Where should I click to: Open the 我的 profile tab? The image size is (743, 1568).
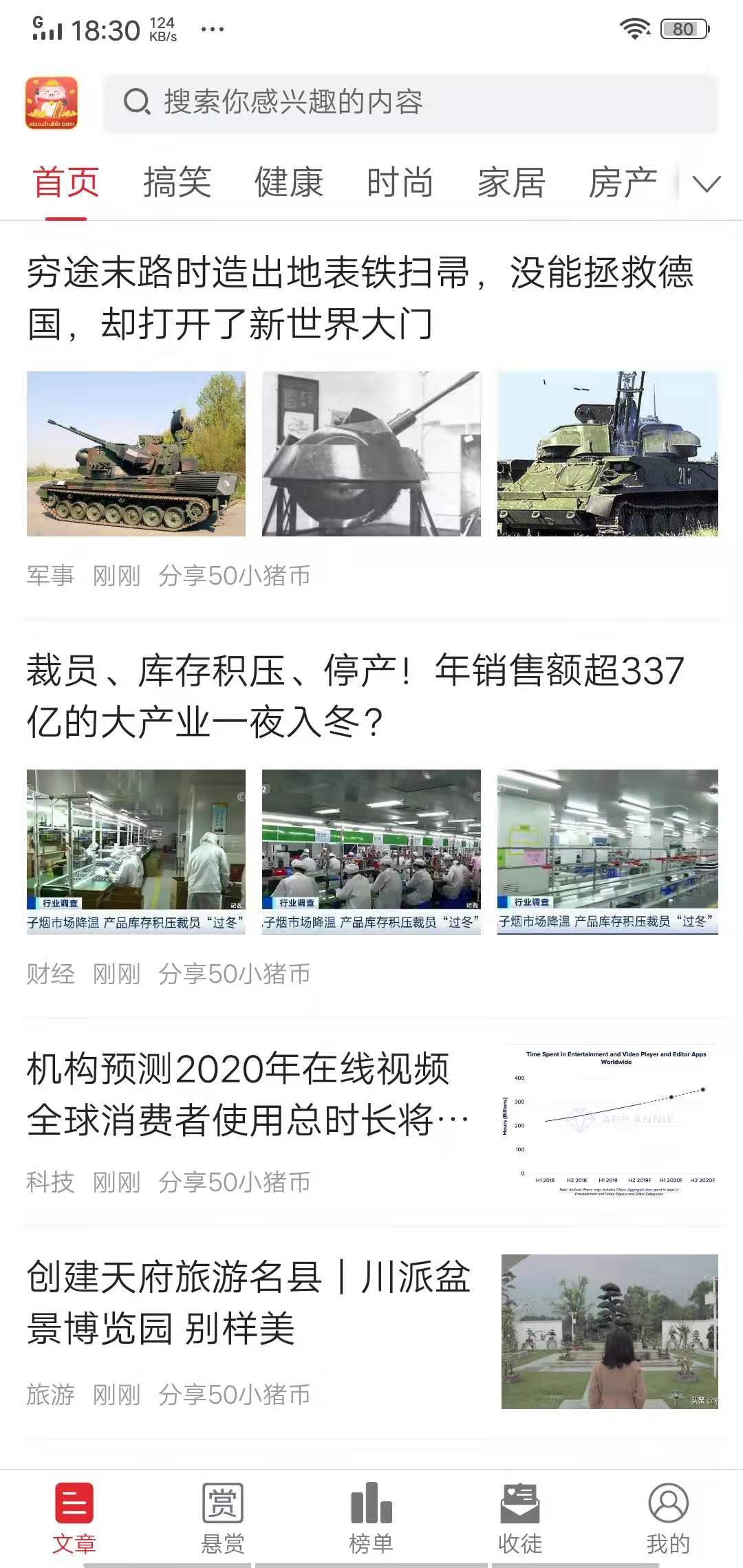(x=667, y=1518)
